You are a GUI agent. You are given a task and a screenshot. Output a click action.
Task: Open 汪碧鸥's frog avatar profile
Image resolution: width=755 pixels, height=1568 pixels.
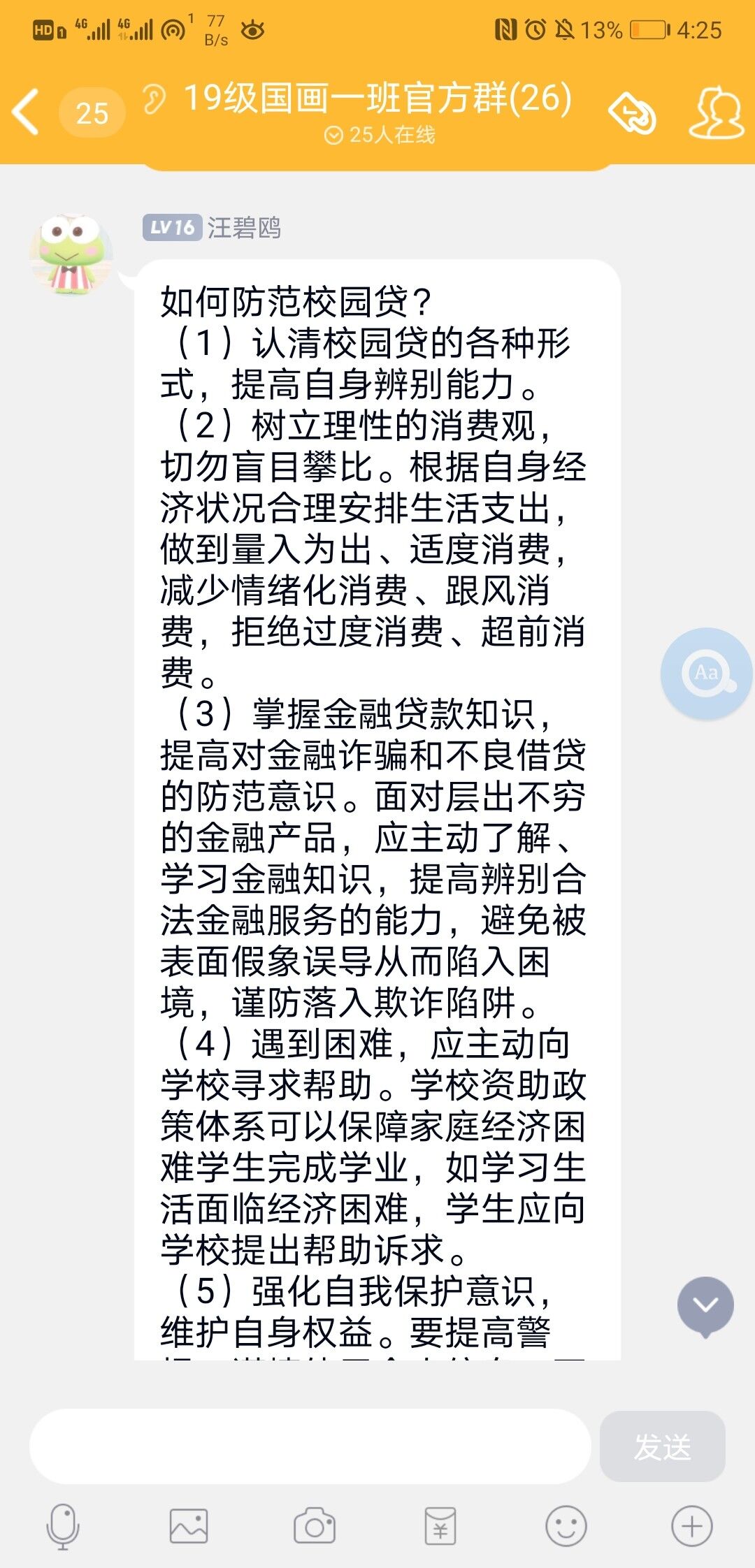click(x=71, y=254)
